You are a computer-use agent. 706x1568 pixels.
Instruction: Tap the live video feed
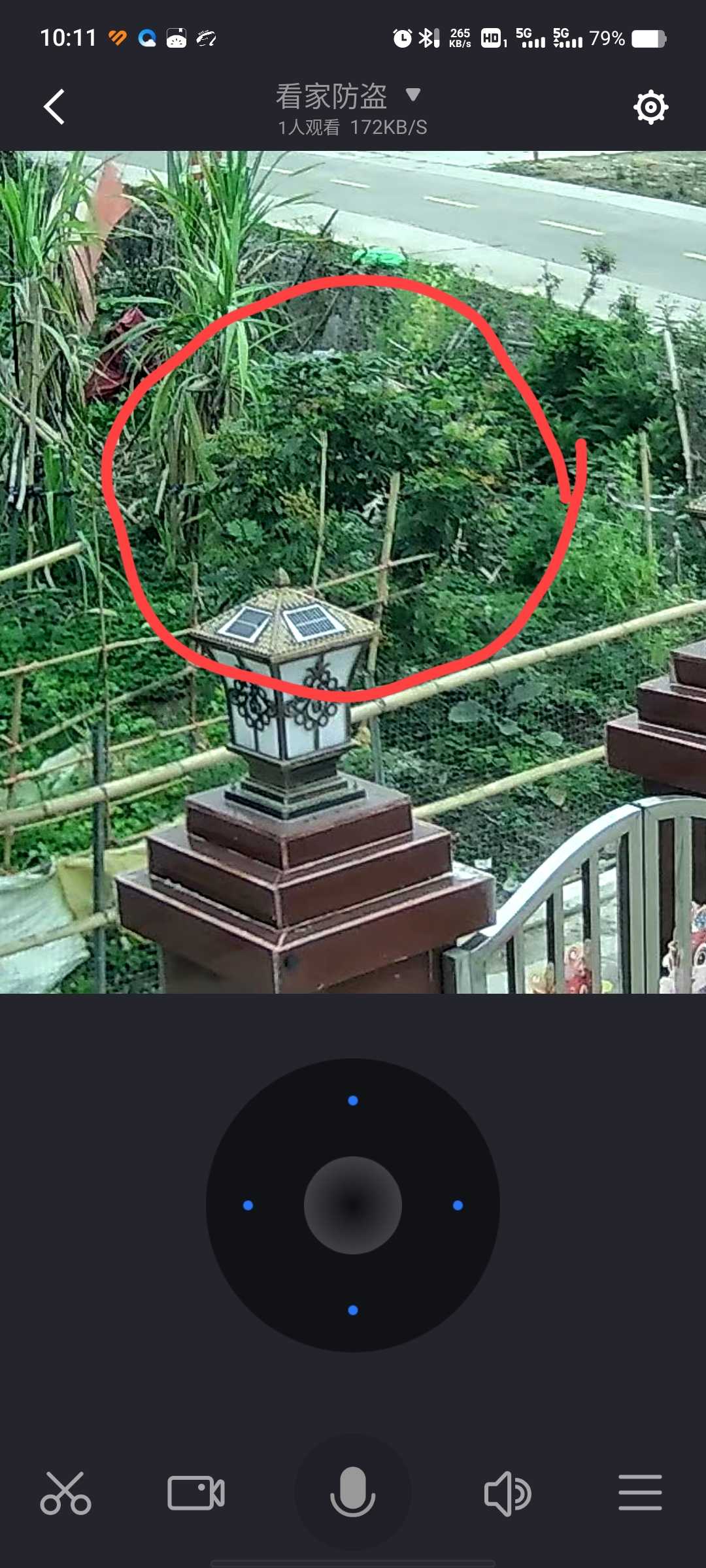[x=353, y=572]
